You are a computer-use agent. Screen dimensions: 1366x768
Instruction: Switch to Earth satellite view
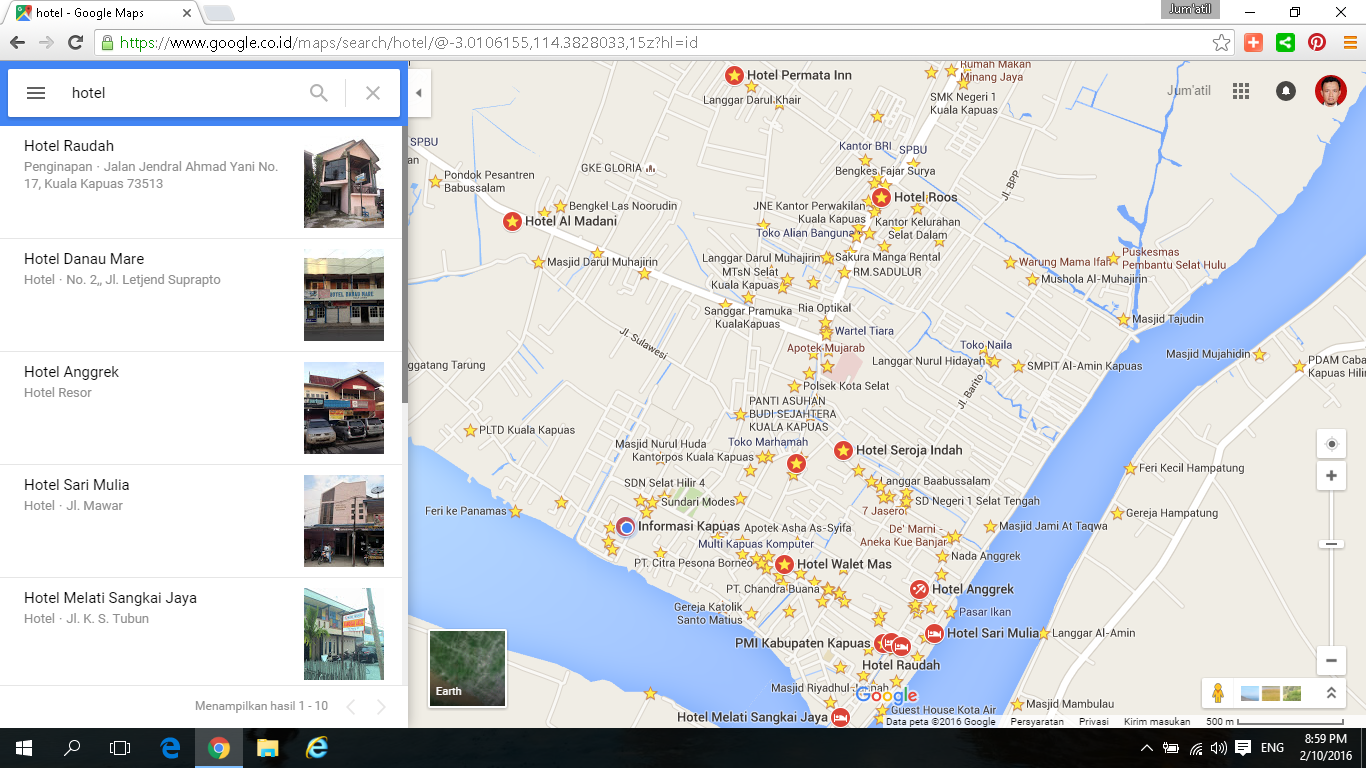pyautogui.click(x=467, y=668)
